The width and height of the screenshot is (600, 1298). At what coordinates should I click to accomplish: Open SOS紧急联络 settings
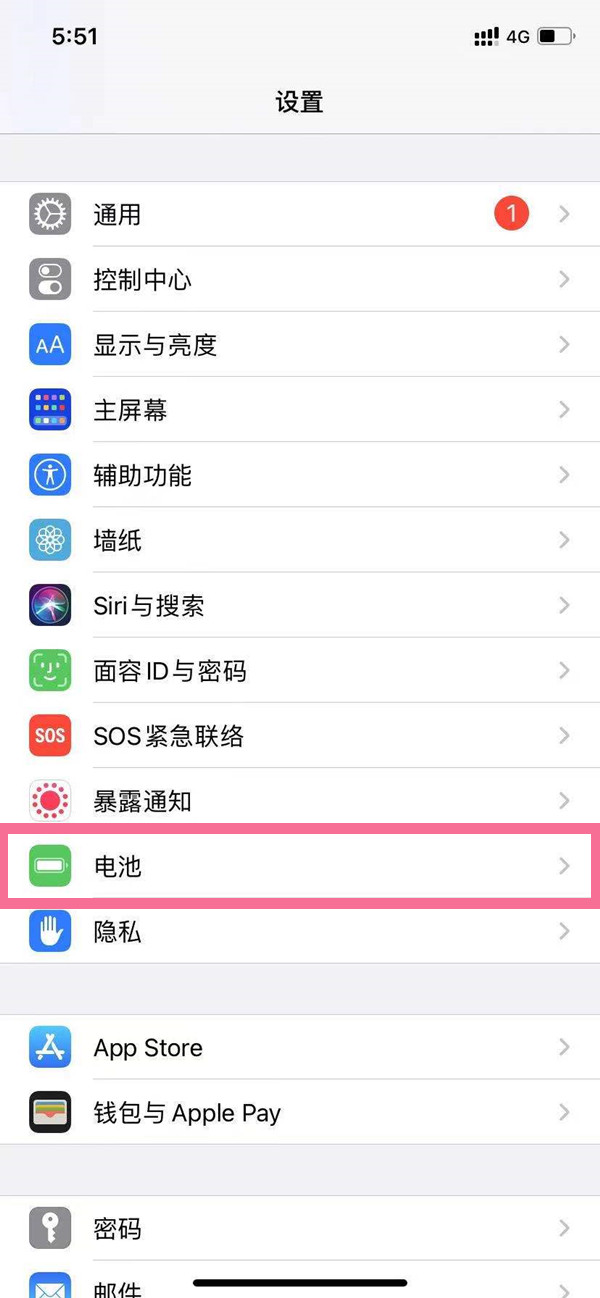300,736
